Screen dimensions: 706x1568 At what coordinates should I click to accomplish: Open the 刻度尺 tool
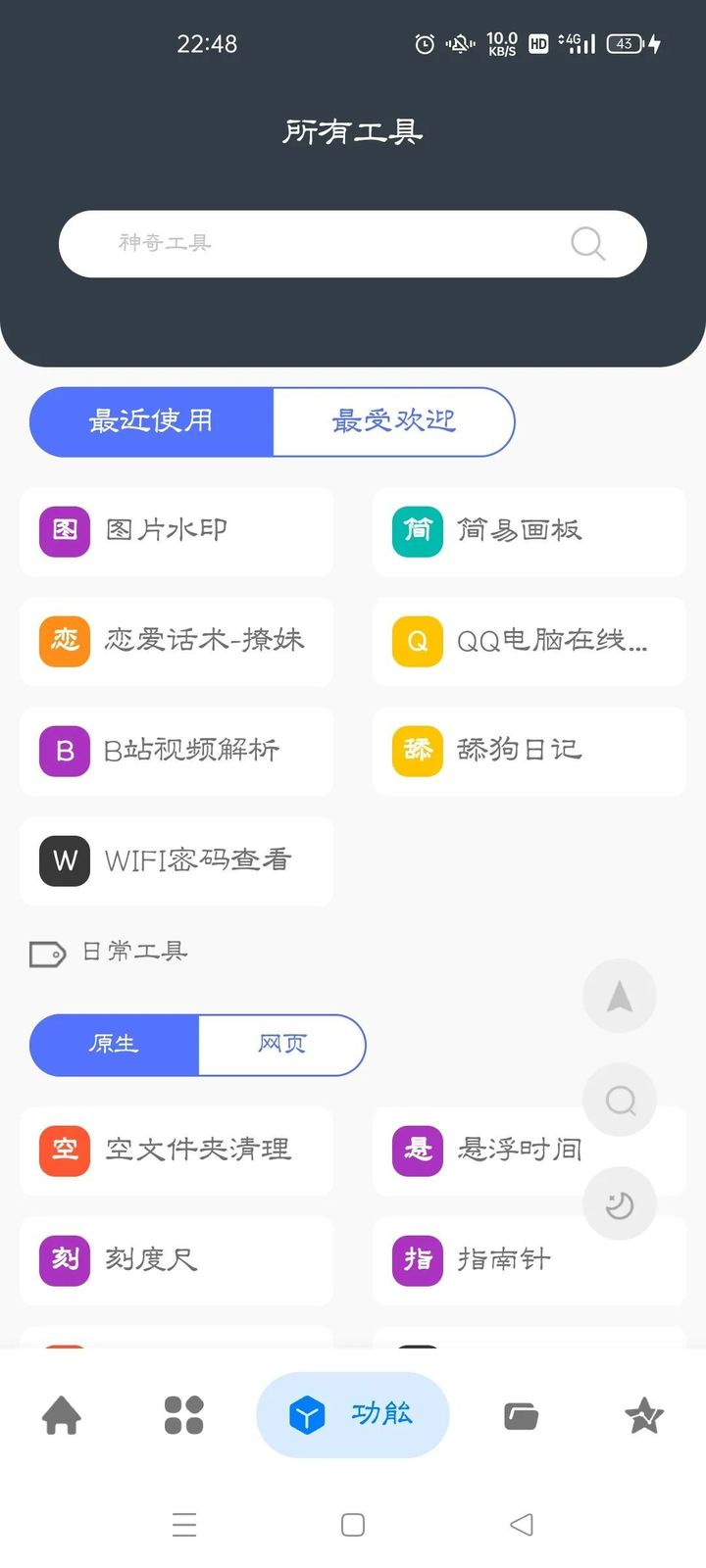tap(176, 1259)
